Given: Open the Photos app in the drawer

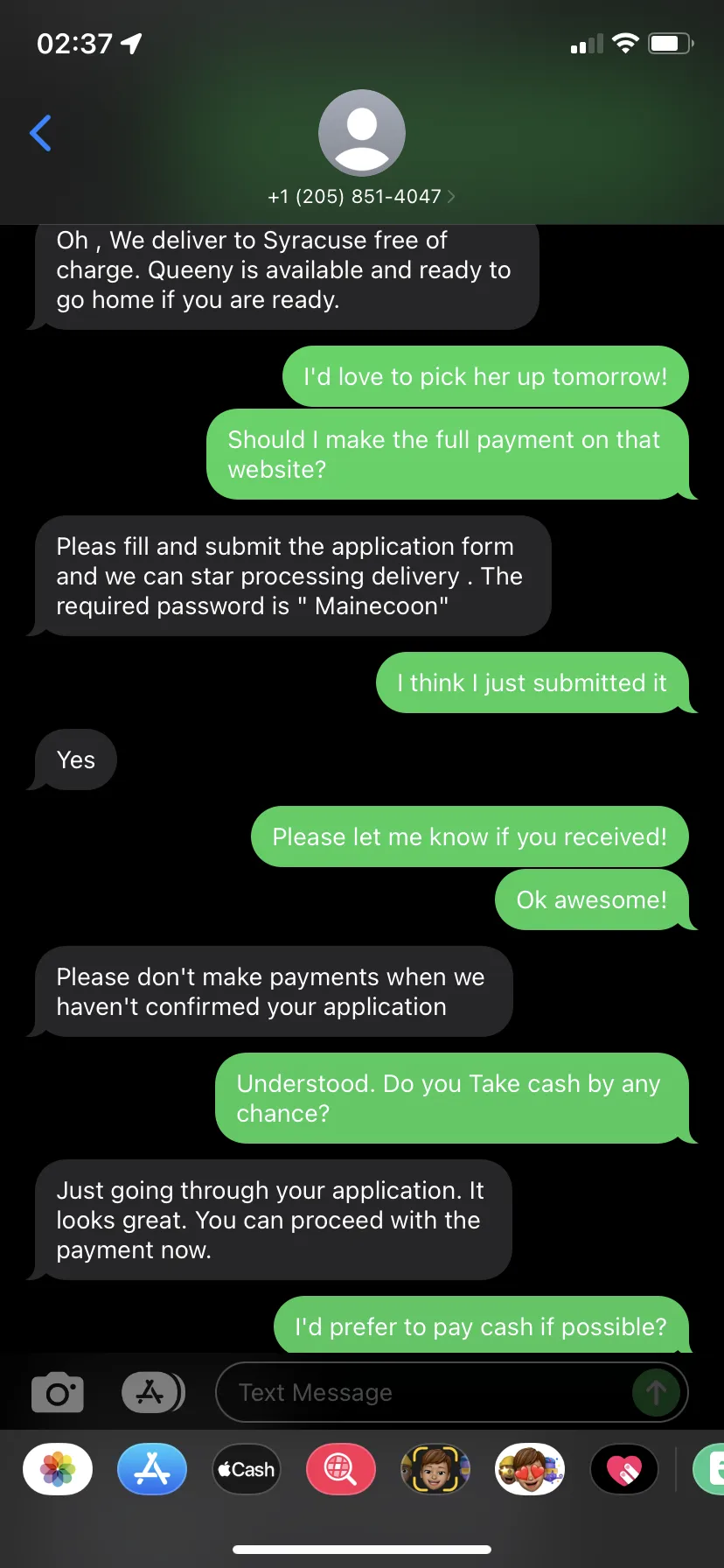Looking at the screenshot, I should 58,1469.
